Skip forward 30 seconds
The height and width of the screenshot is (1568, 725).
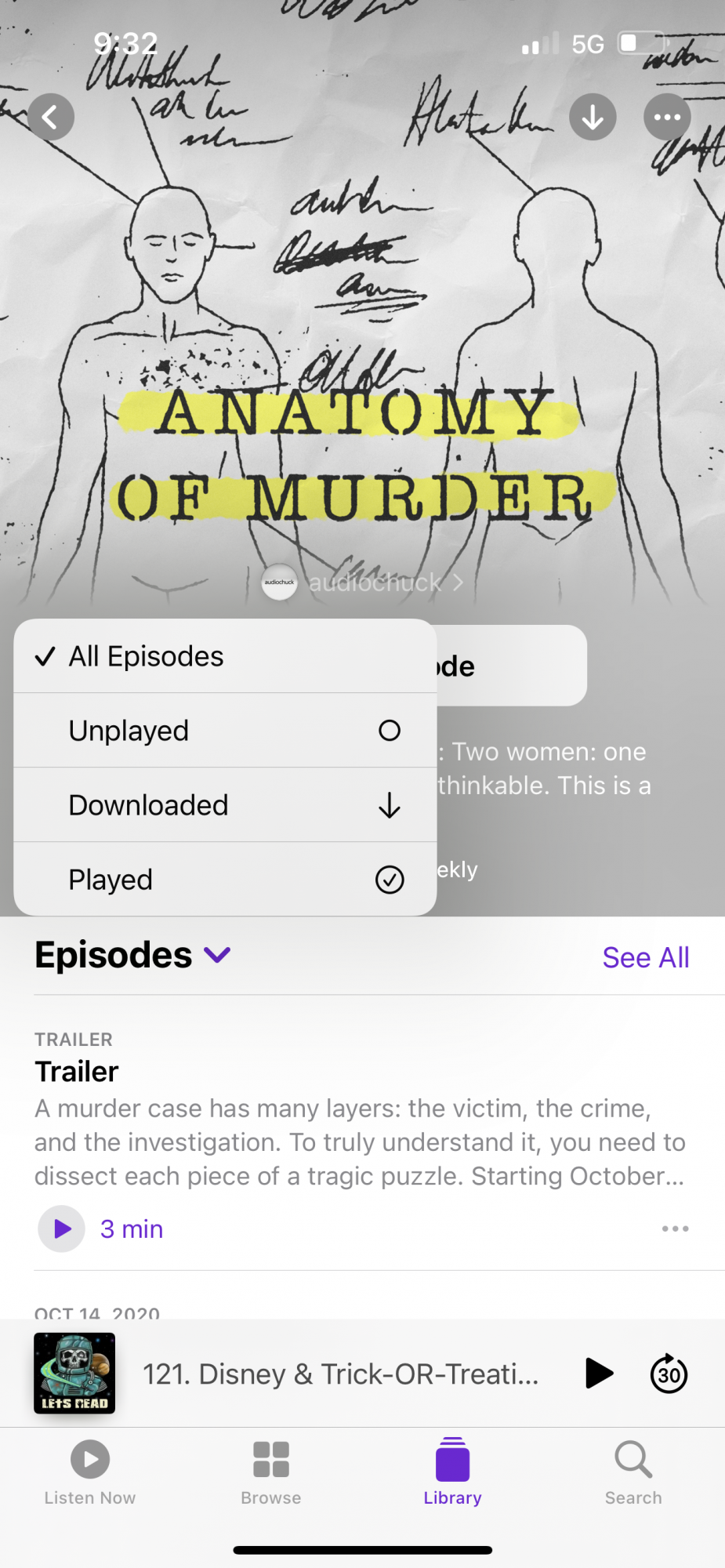tap(669, 1374)
